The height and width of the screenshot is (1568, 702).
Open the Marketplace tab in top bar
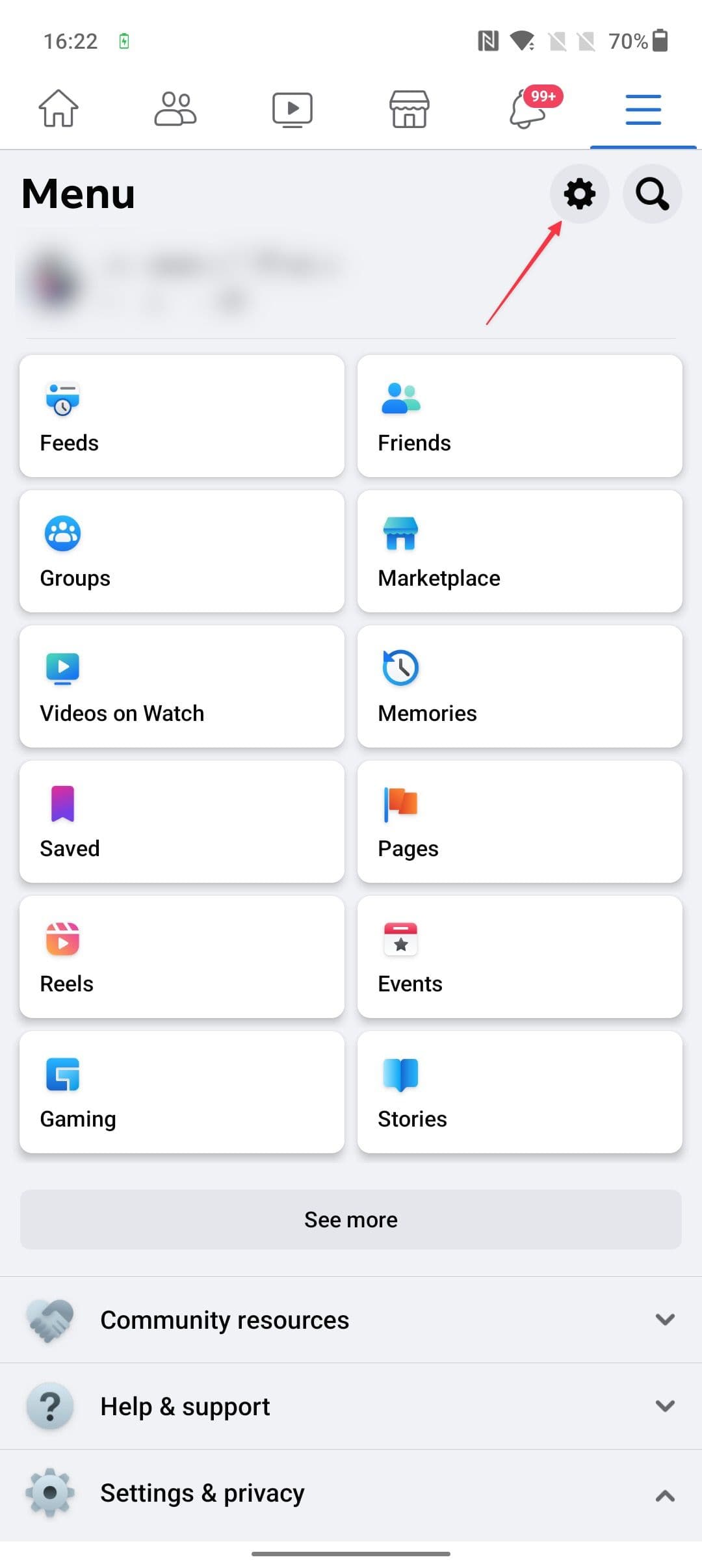tap(409, 109)
